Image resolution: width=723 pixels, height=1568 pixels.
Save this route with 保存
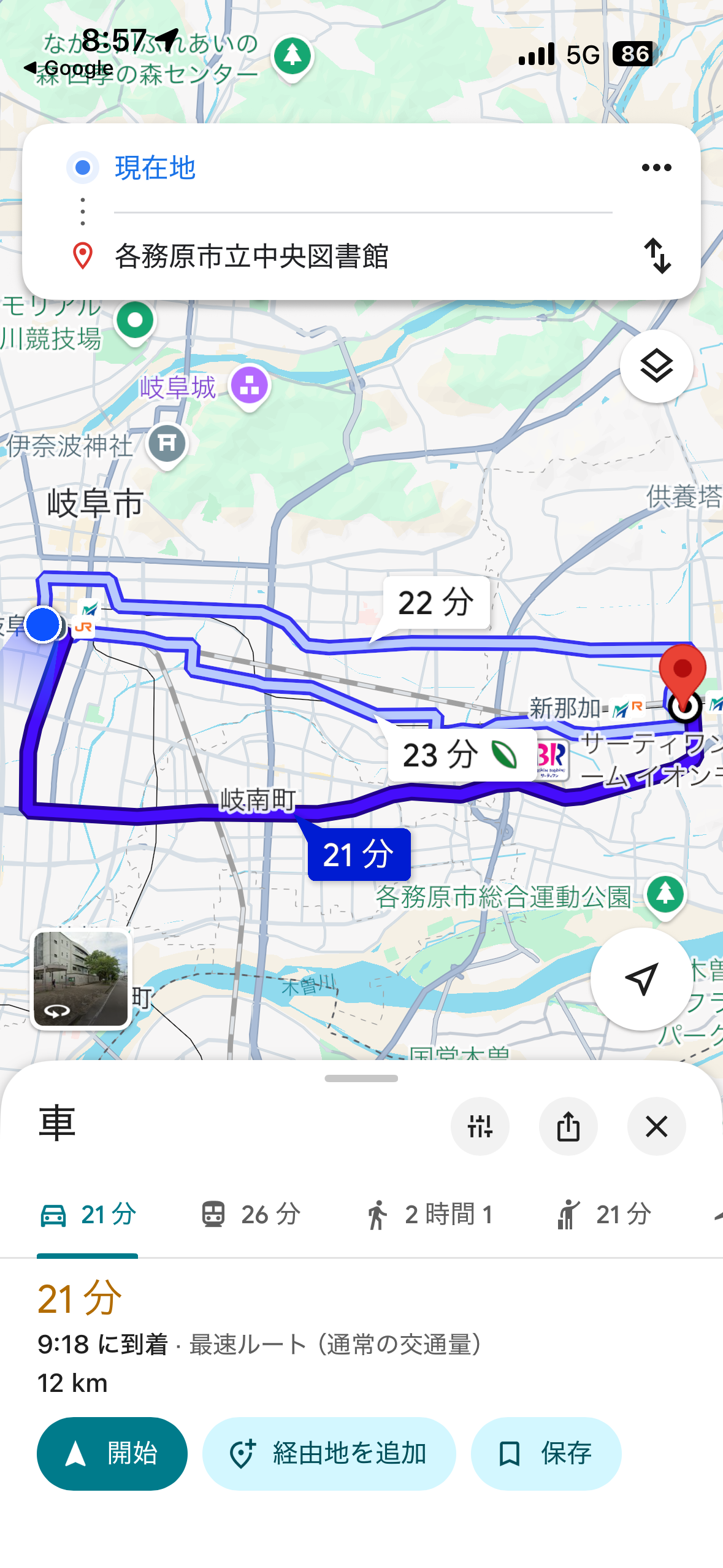(x=546, y=1453)
